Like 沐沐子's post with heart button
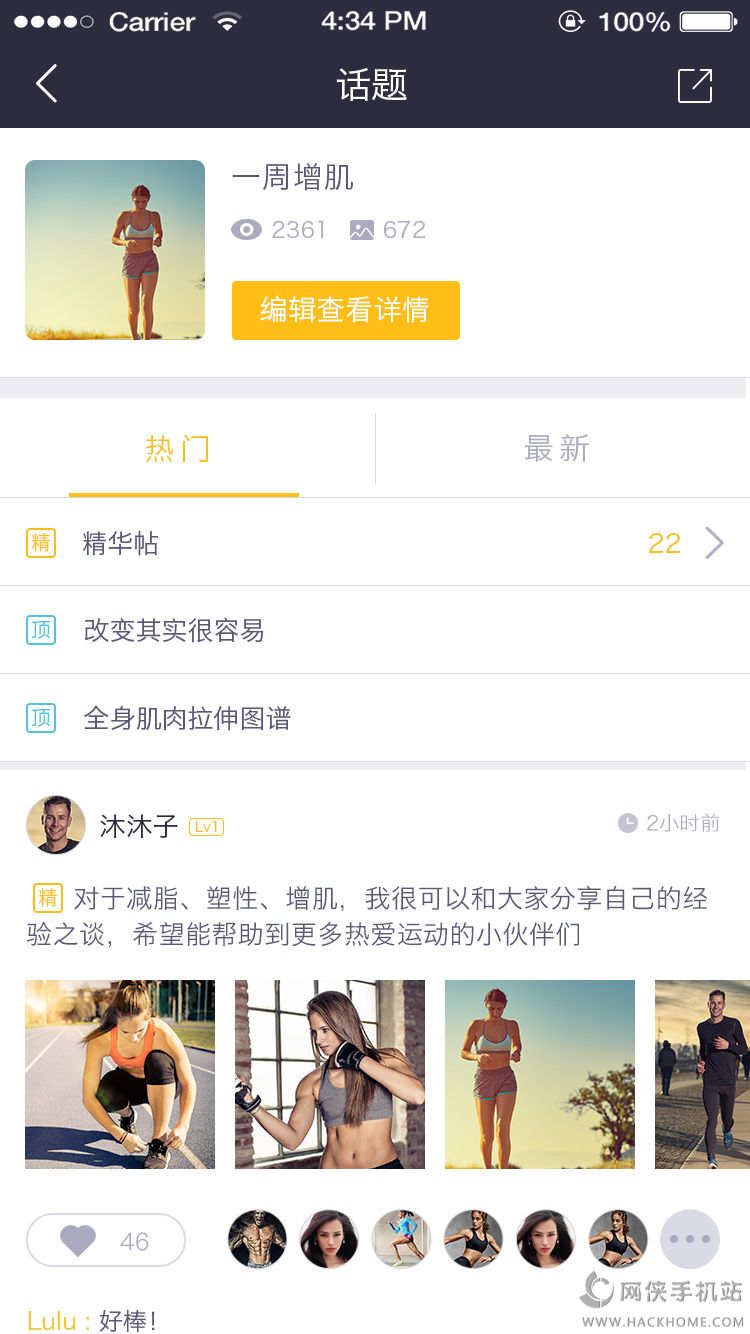750x1334 pixels. [106, 1240]
